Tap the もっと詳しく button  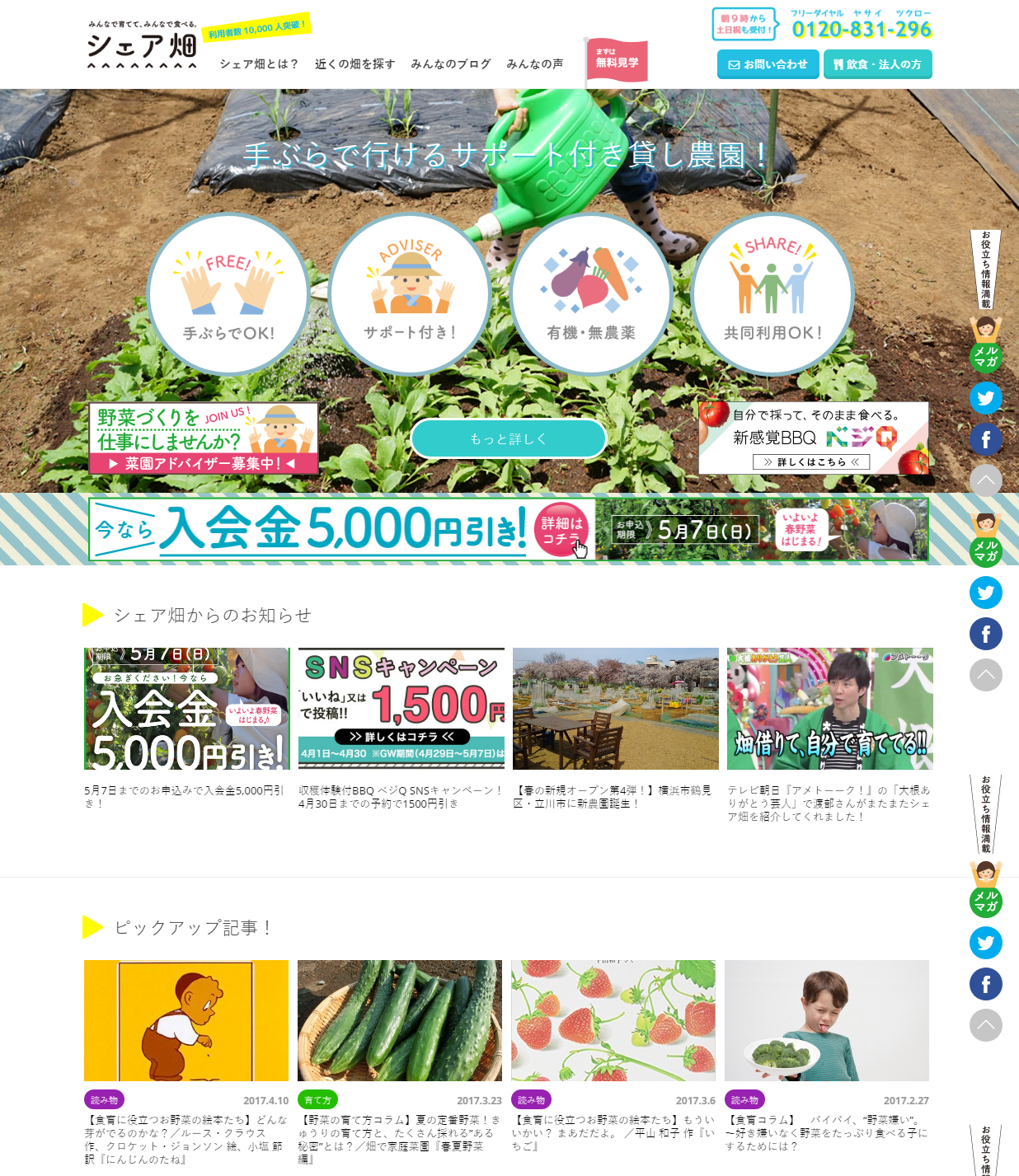pyautogui.click(x=509, y=438)
